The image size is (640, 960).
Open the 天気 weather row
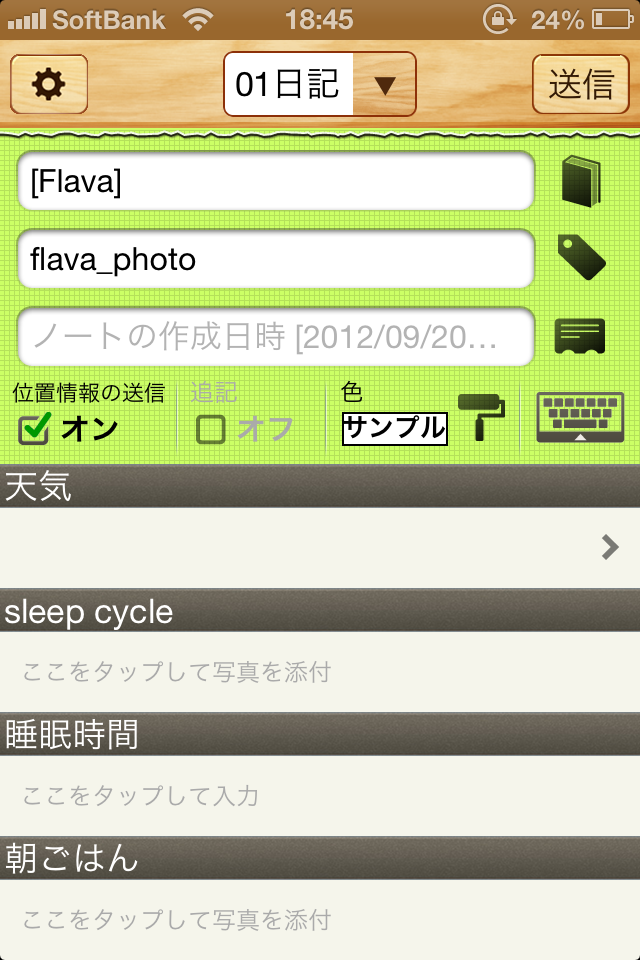point(320,547)
